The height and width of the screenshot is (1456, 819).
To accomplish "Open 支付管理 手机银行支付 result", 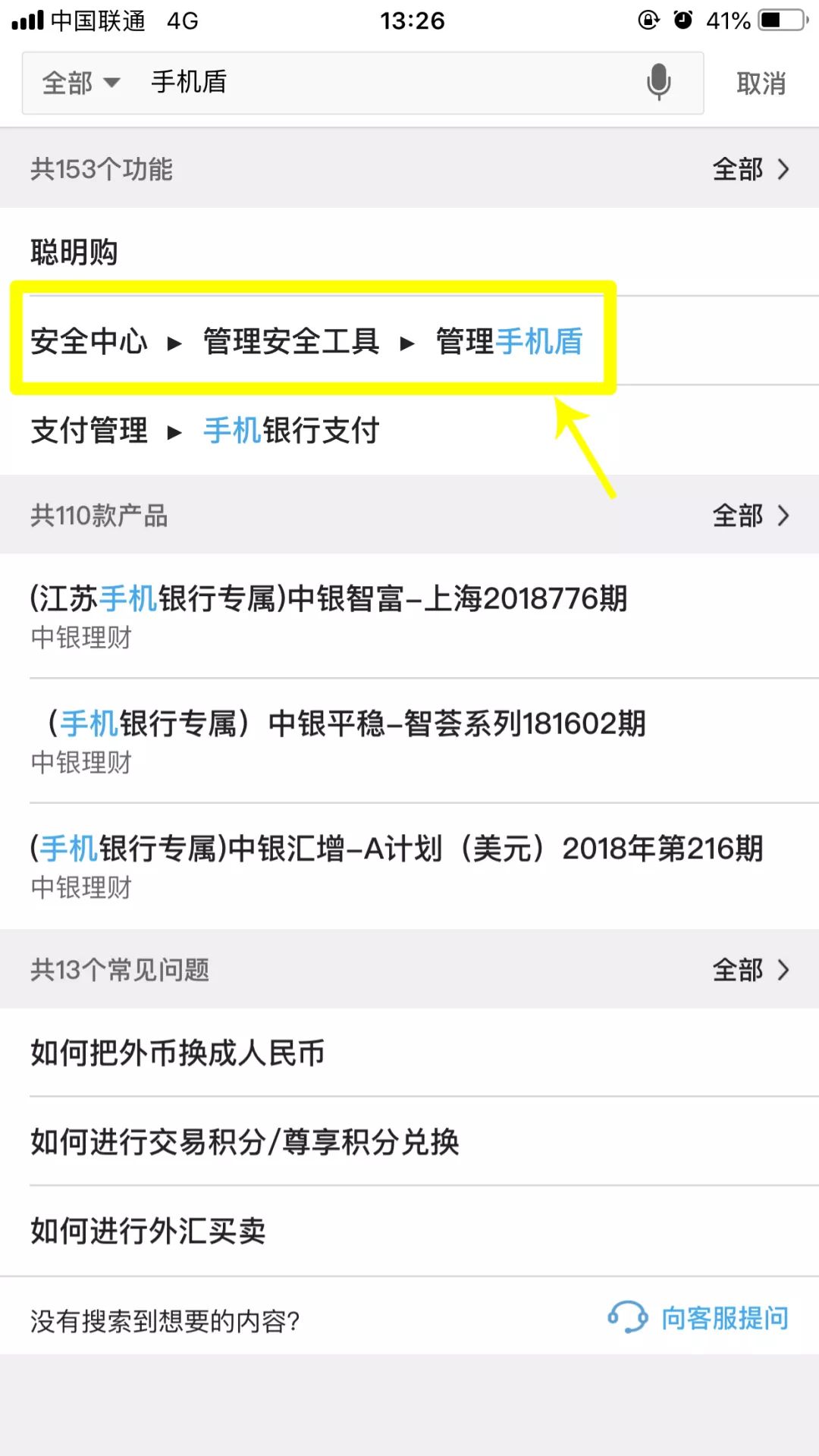I will (205, 431).
